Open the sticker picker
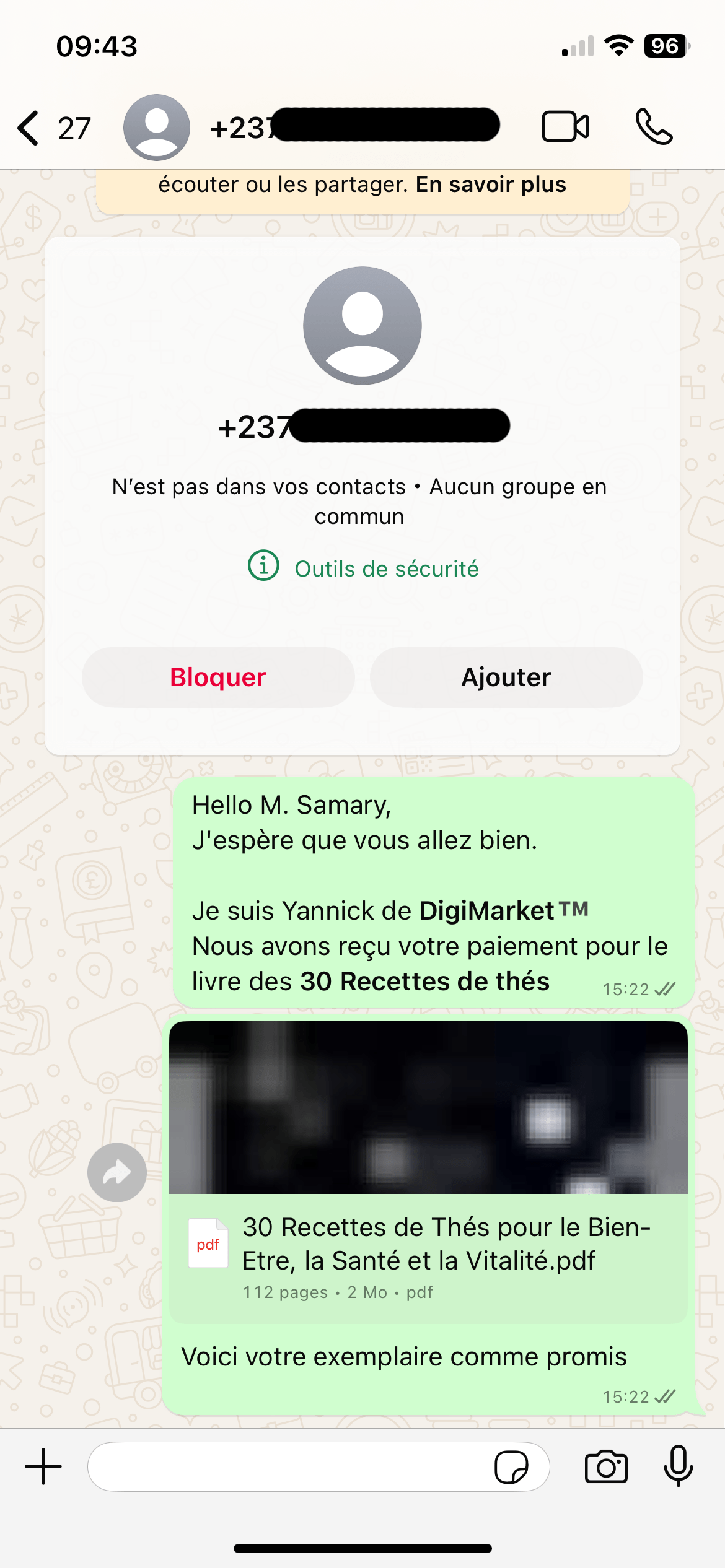Viewport: 725px width, 1568px height. coord(511,1467)
